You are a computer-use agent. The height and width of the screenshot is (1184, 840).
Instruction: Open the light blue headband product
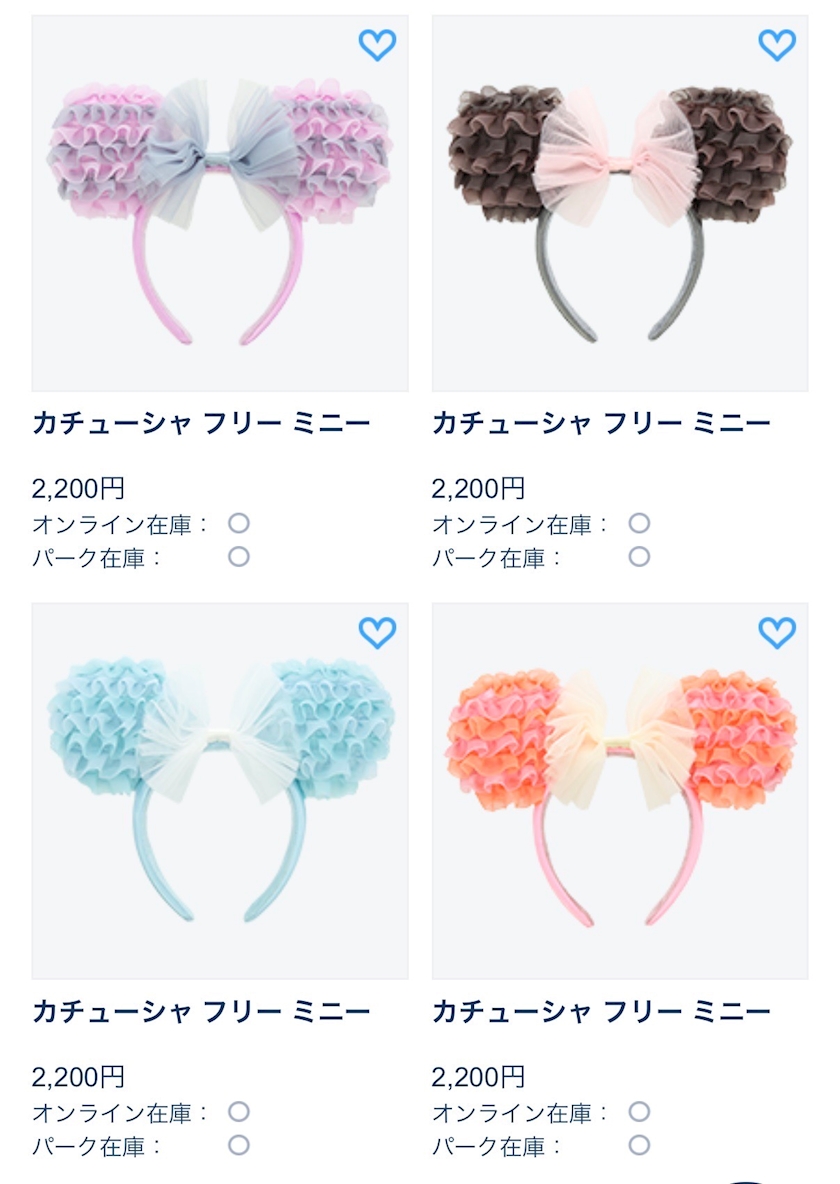pyautogui.click(x=220, y=791)
